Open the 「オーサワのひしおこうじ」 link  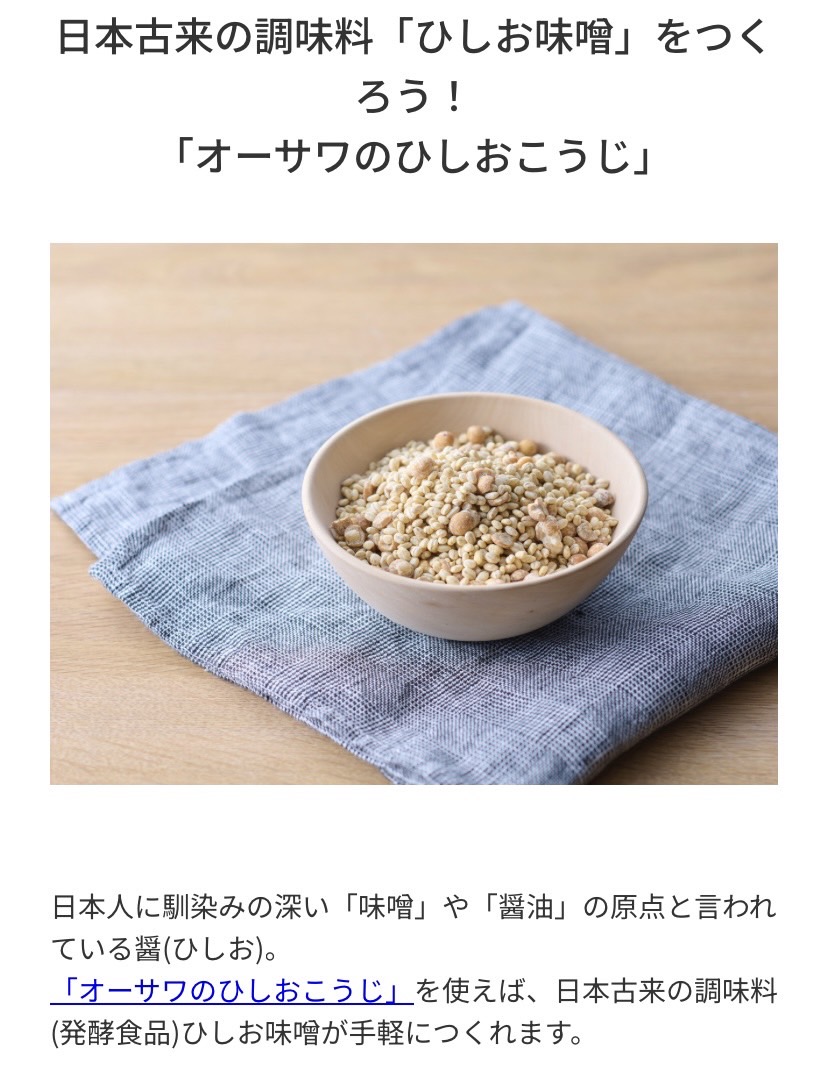pos(232,991)
